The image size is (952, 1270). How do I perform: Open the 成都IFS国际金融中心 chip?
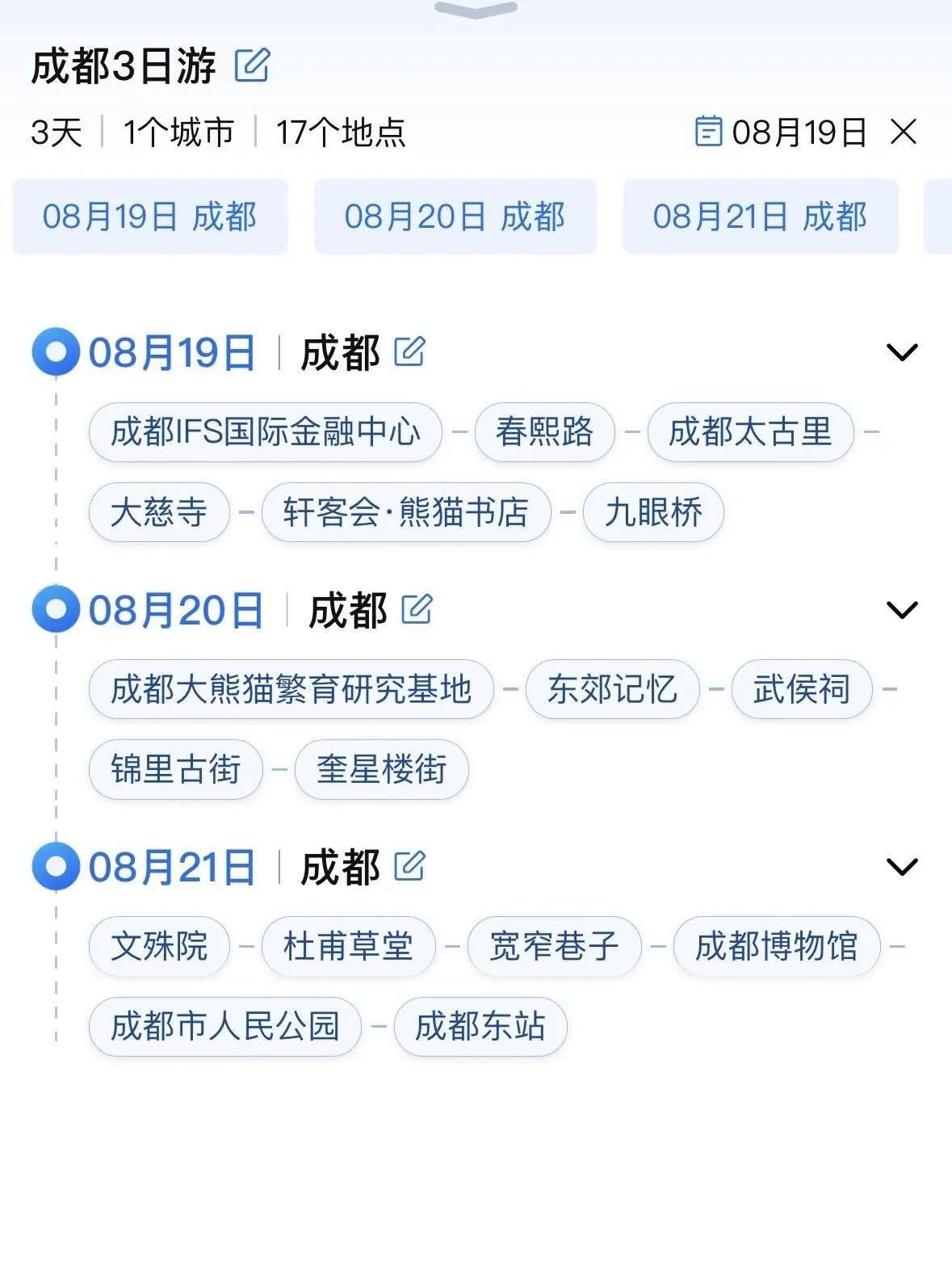coord(265,431)
